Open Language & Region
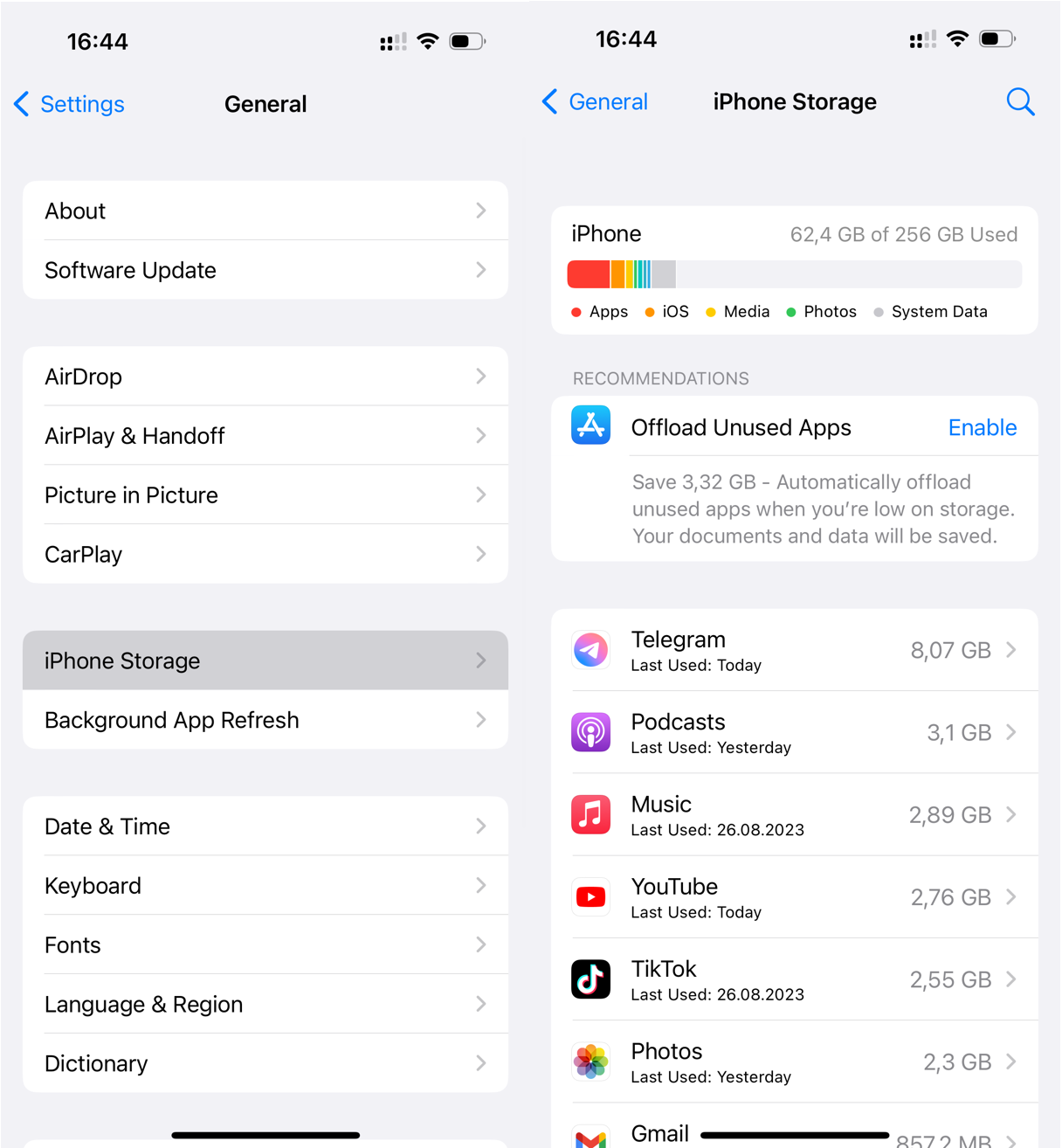 tap(265, 1005)
